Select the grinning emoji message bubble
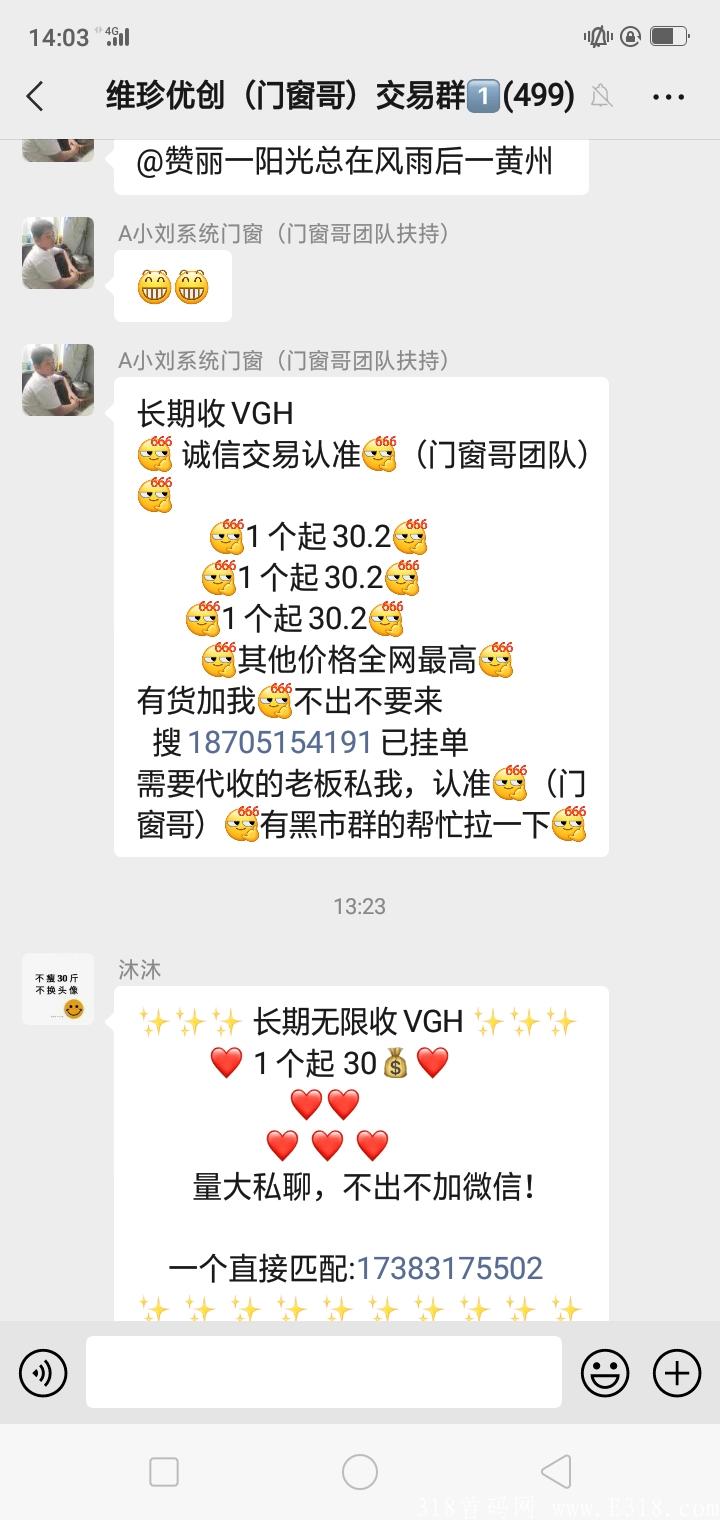 coord(172,287)
